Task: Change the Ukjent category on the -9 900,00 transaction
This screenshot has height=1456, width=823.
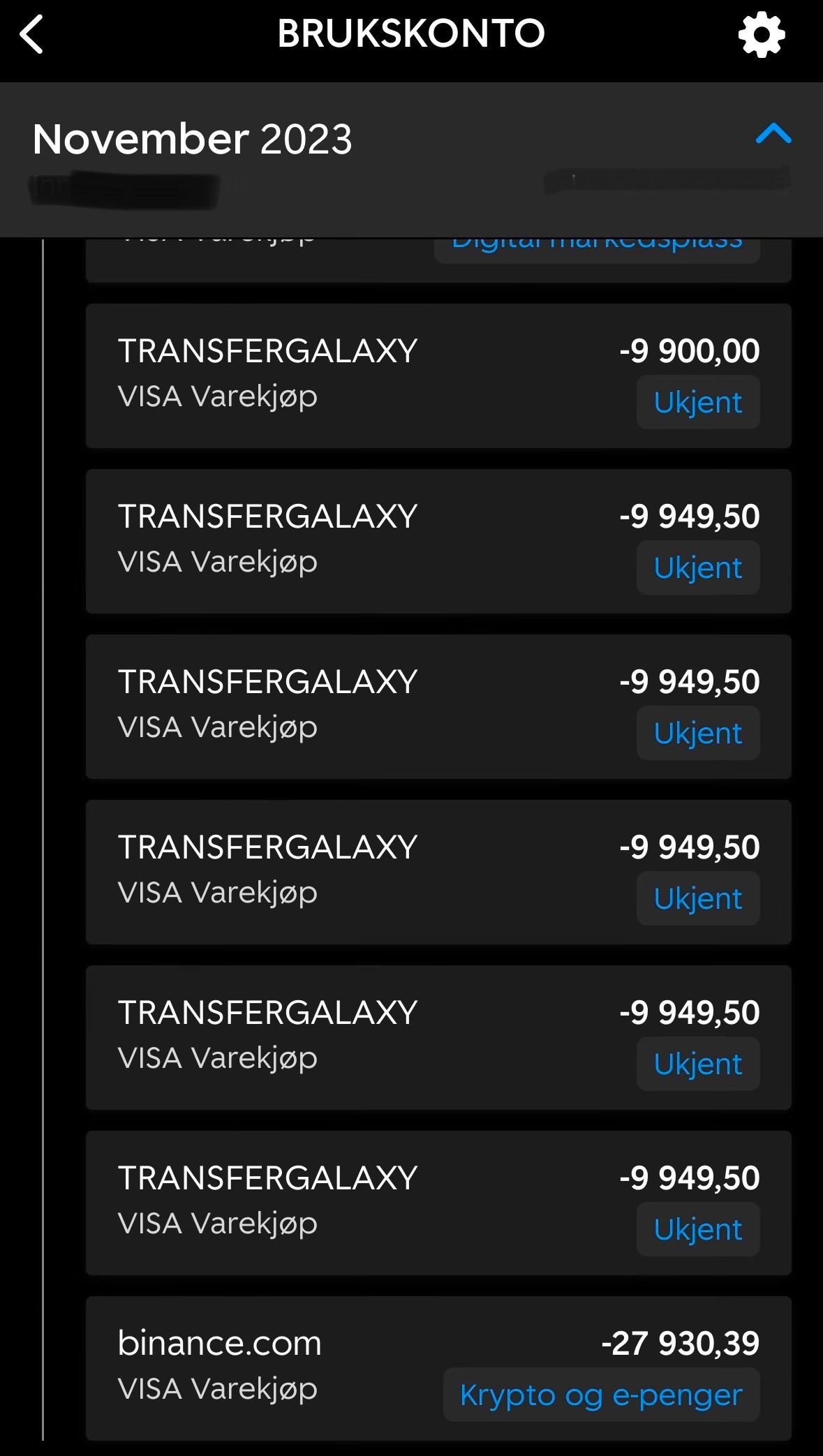Action: [x=697, y=403]
